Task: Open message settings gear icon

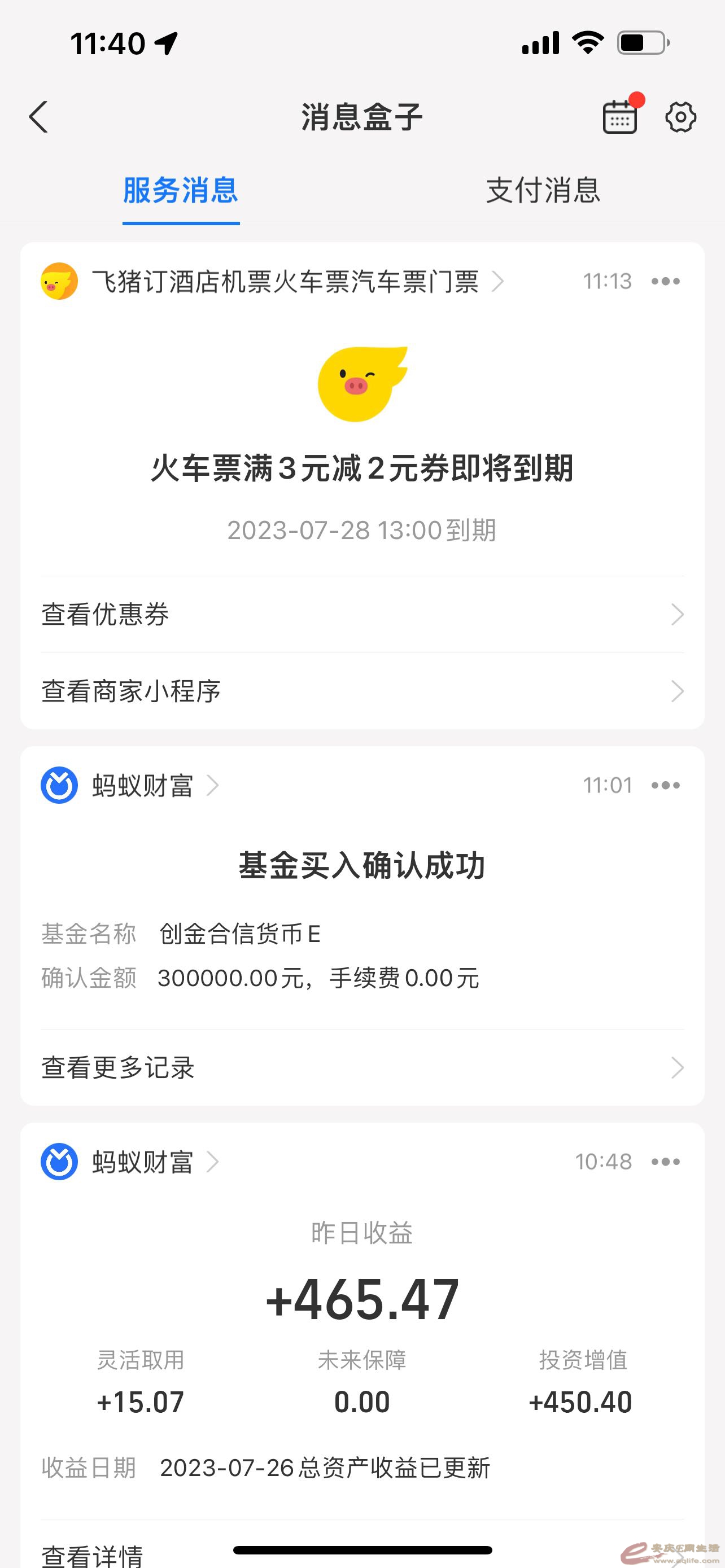Action: pos(680,117)
